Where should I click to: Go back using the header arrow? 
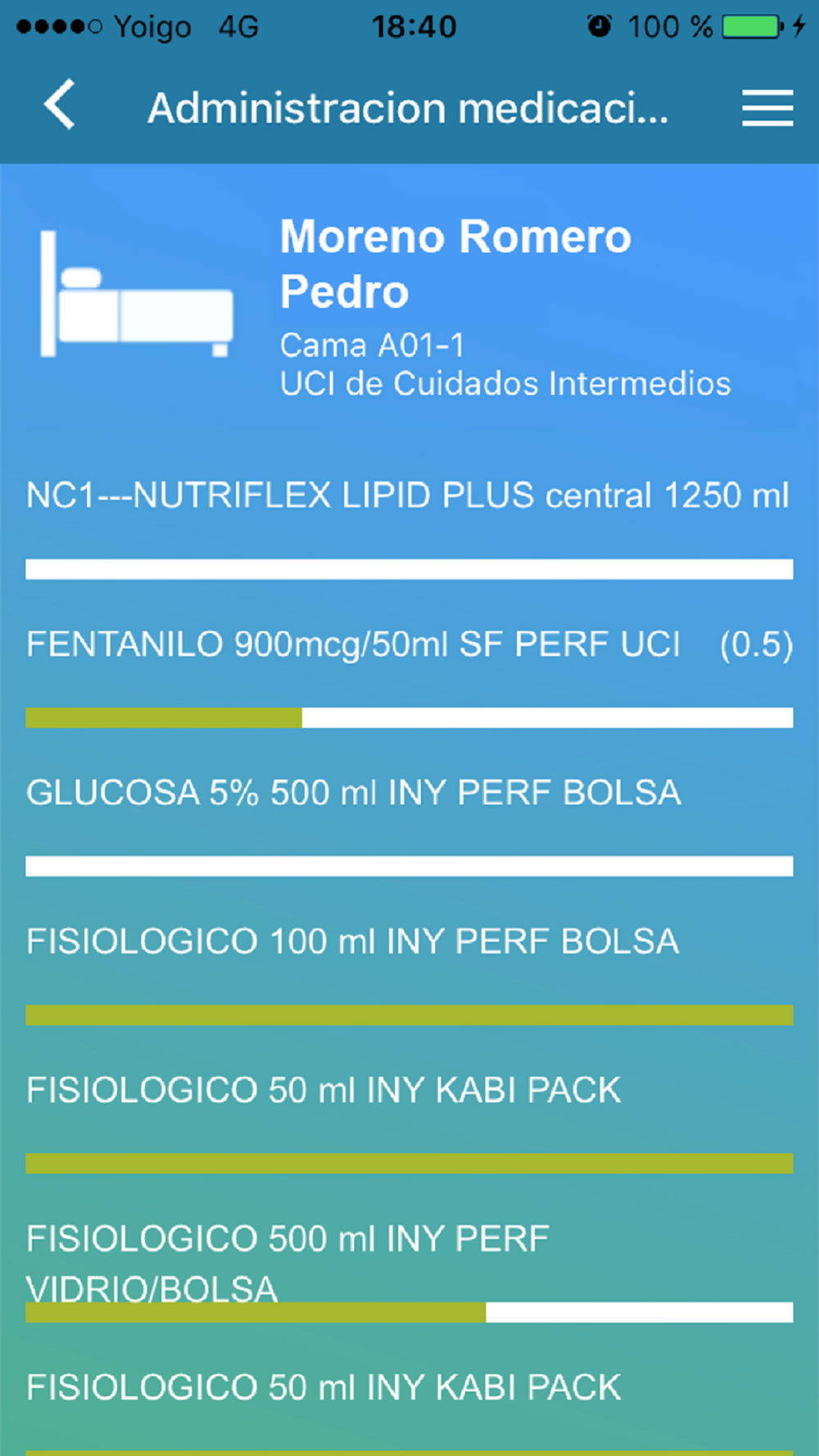[x=60, y=105]
